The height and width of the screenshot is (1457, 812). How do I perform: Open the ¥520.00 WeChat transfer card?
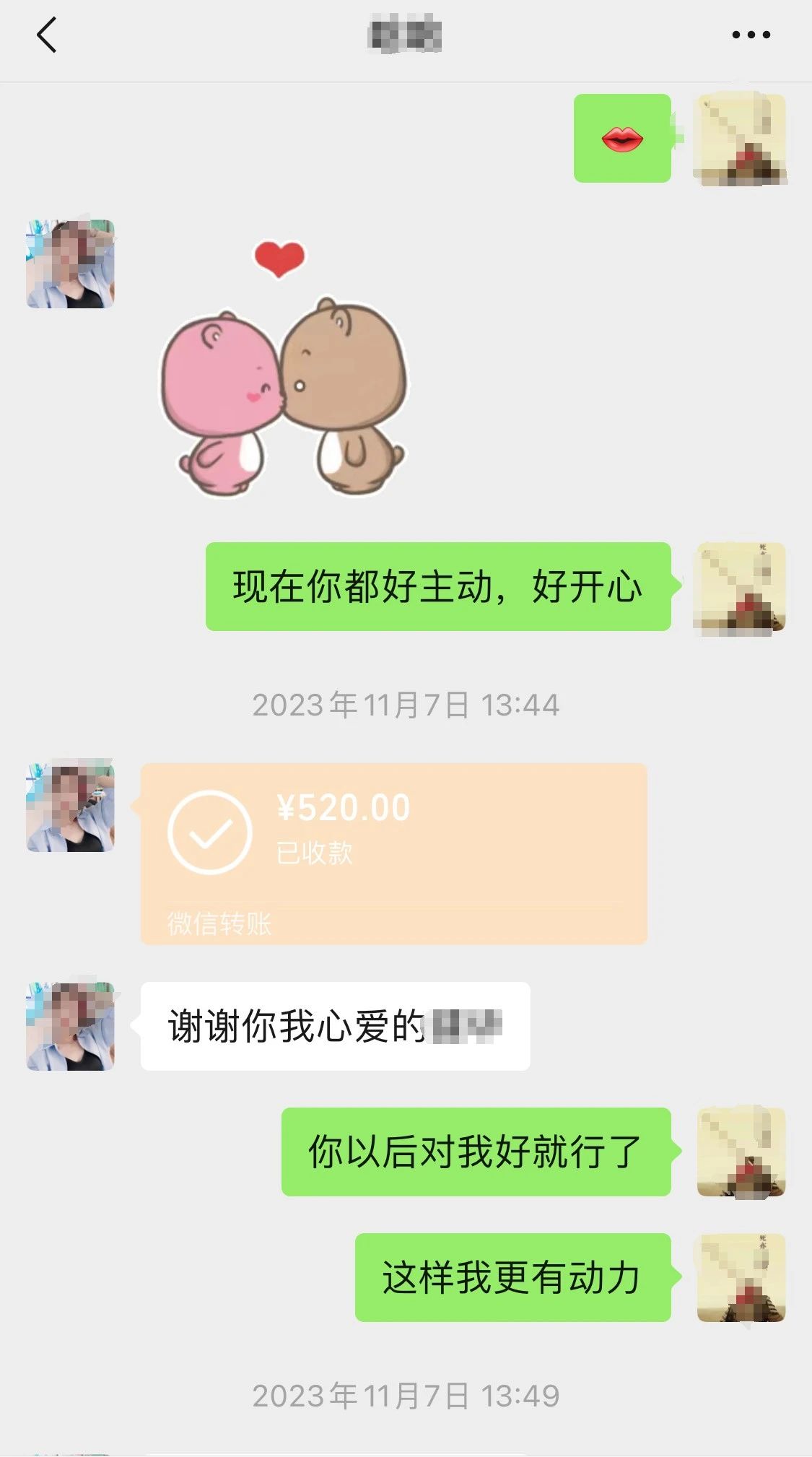point(393,853)
